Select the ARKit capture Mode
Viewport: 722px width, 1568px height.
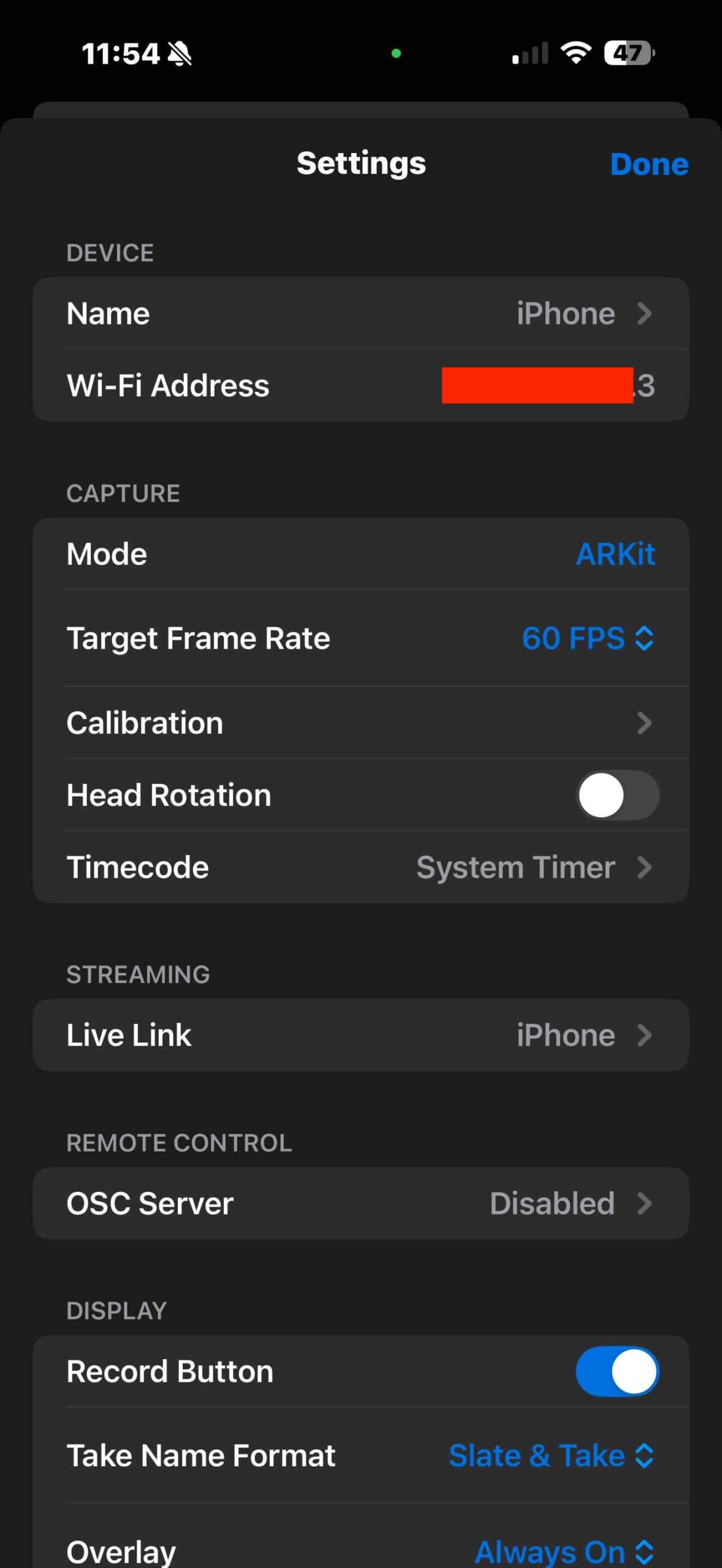click(615, 553)
